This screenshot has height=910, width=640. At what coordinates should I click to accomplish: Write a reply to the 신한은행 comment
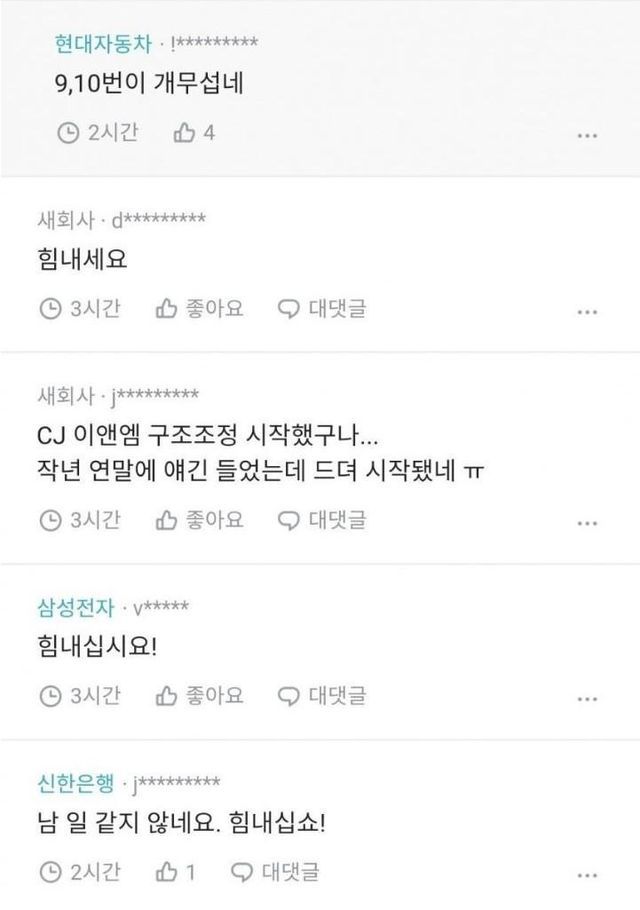[275, 872]
